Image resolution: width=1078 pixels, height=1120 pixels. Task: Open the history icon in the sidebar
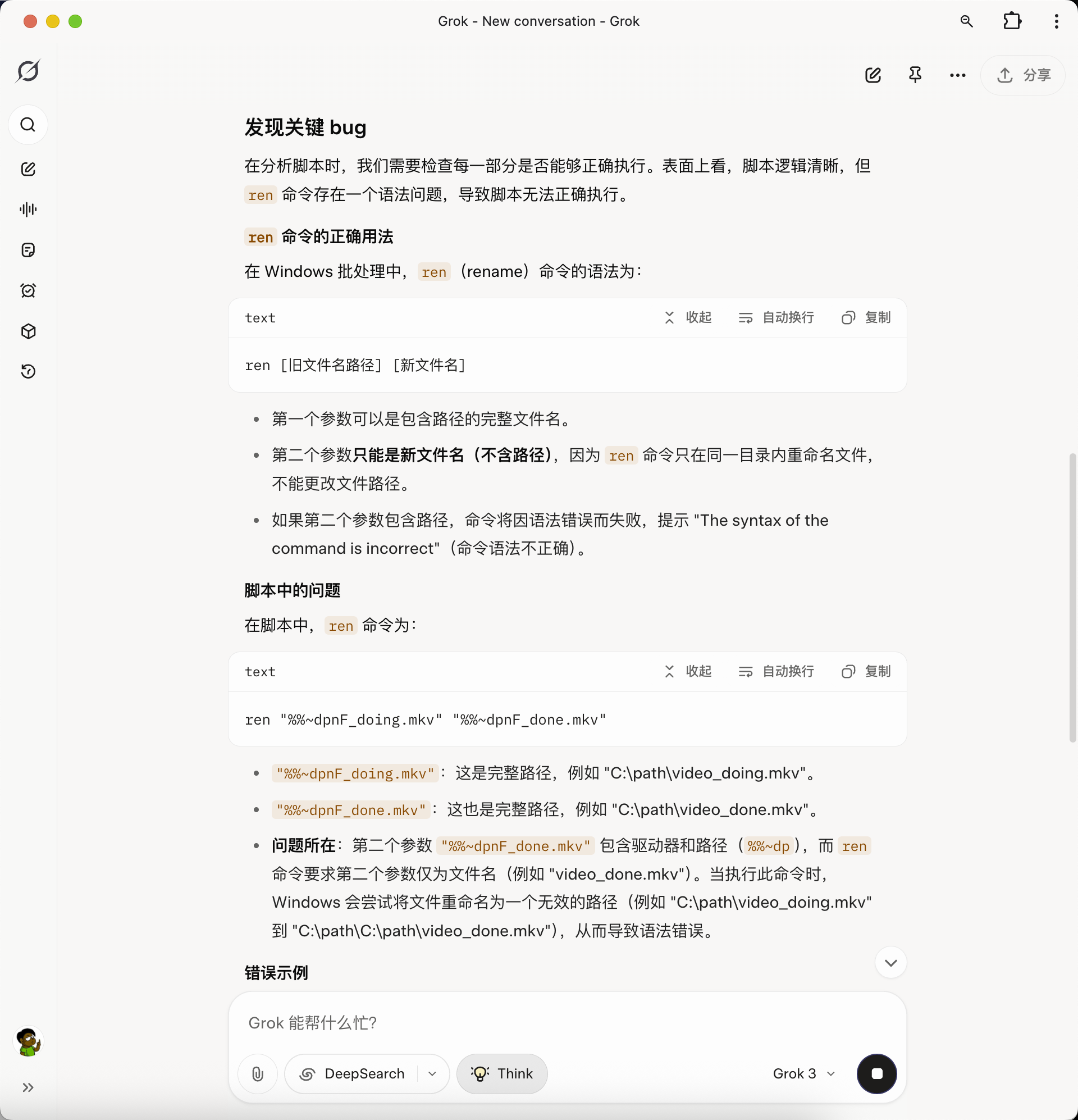(x=28, y=371)
